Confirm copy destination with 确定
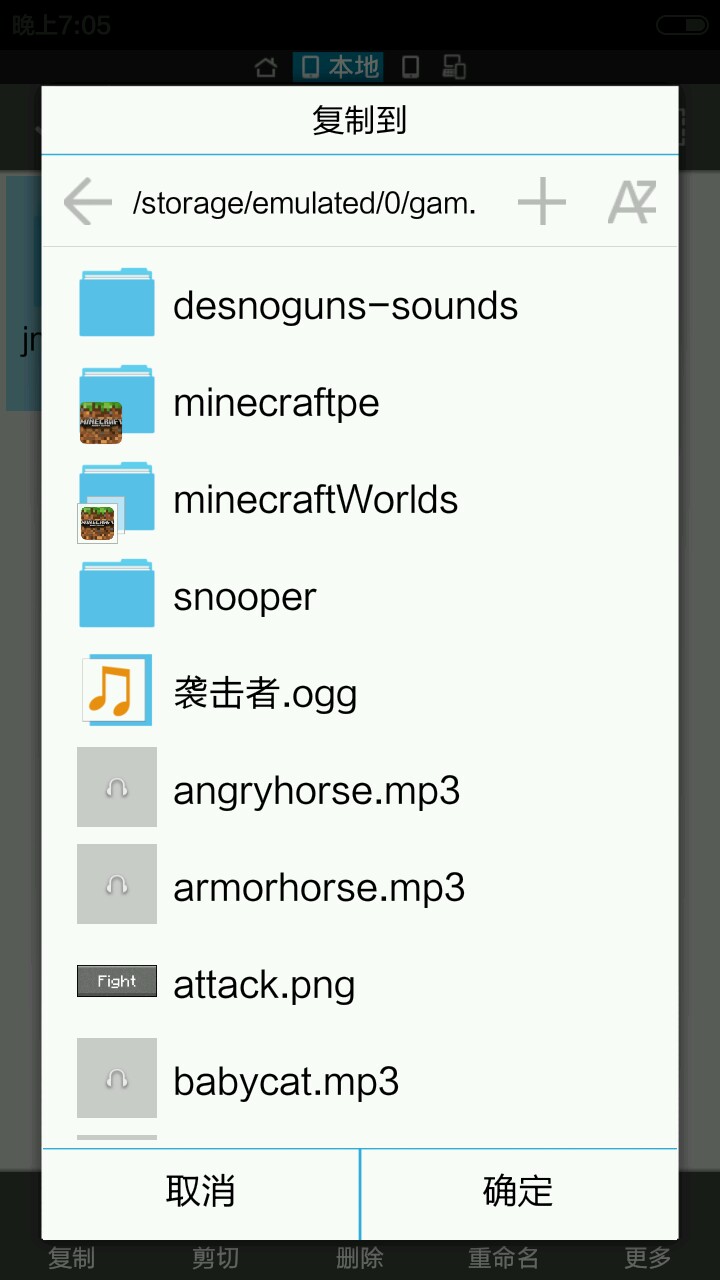This screenshot has width=720, height=1280. tap(518, 1192)
